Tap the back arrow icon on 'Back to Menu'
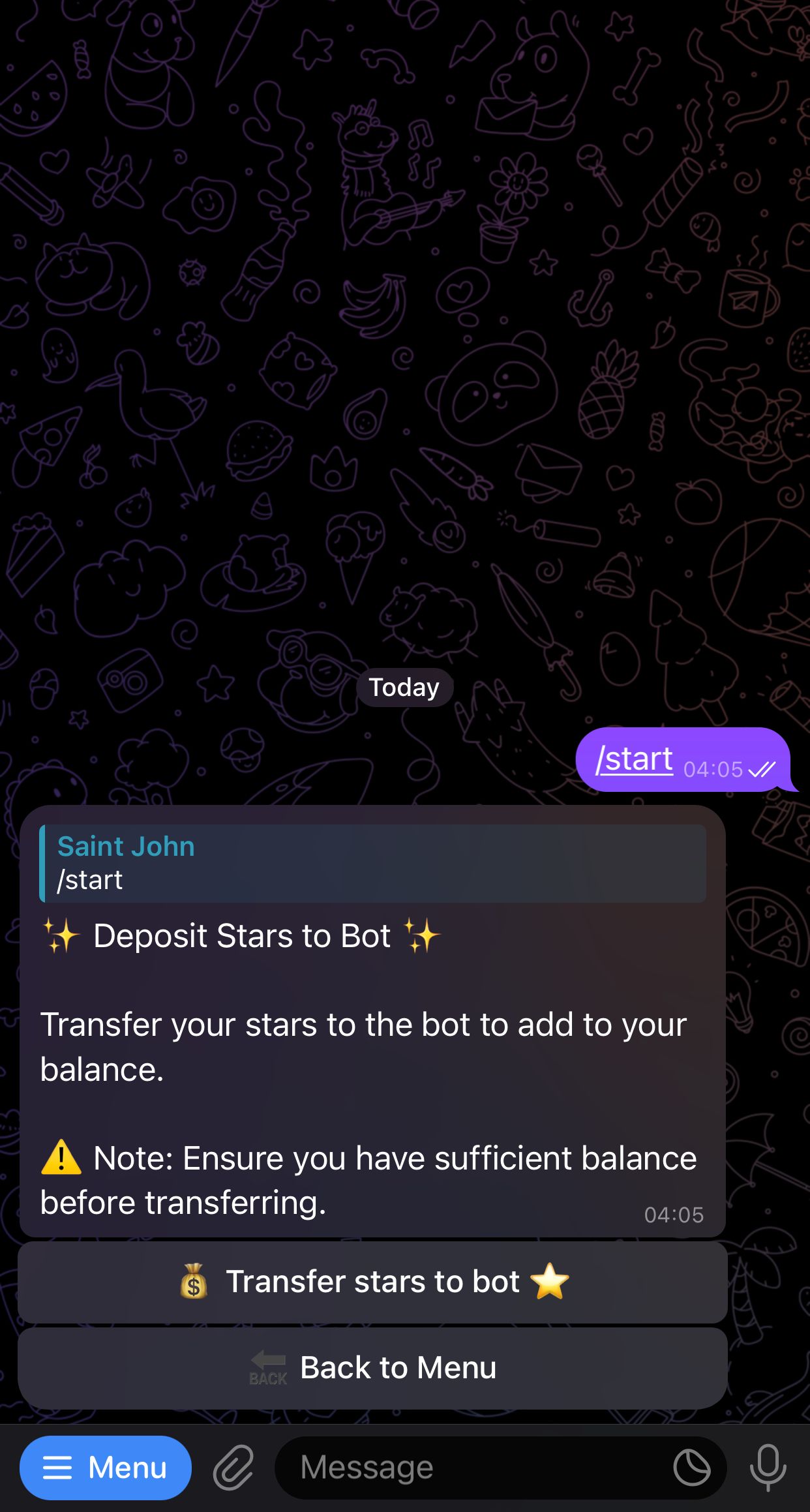 click(267, 1365)
